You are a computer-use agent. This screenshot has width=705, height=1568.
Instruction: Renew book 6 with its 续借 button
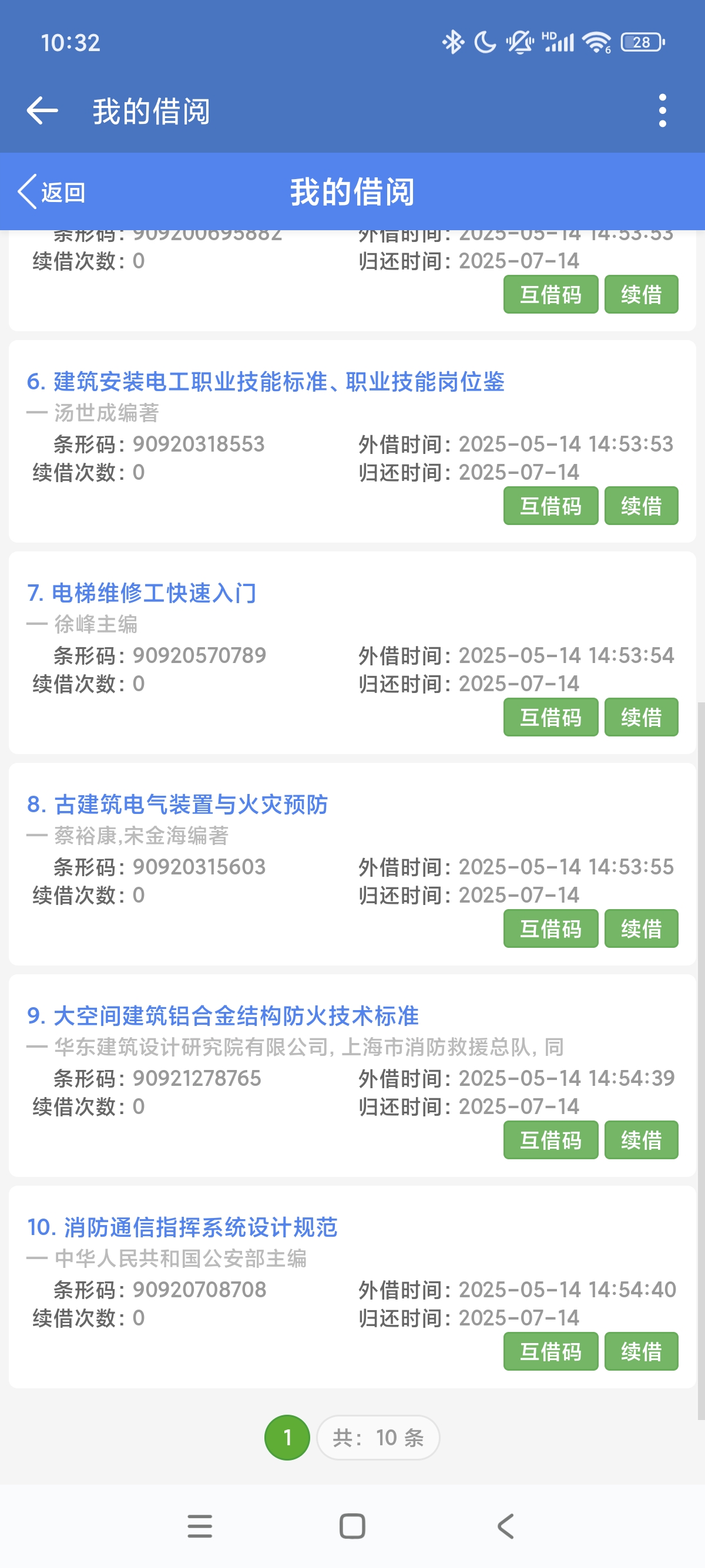641,506
